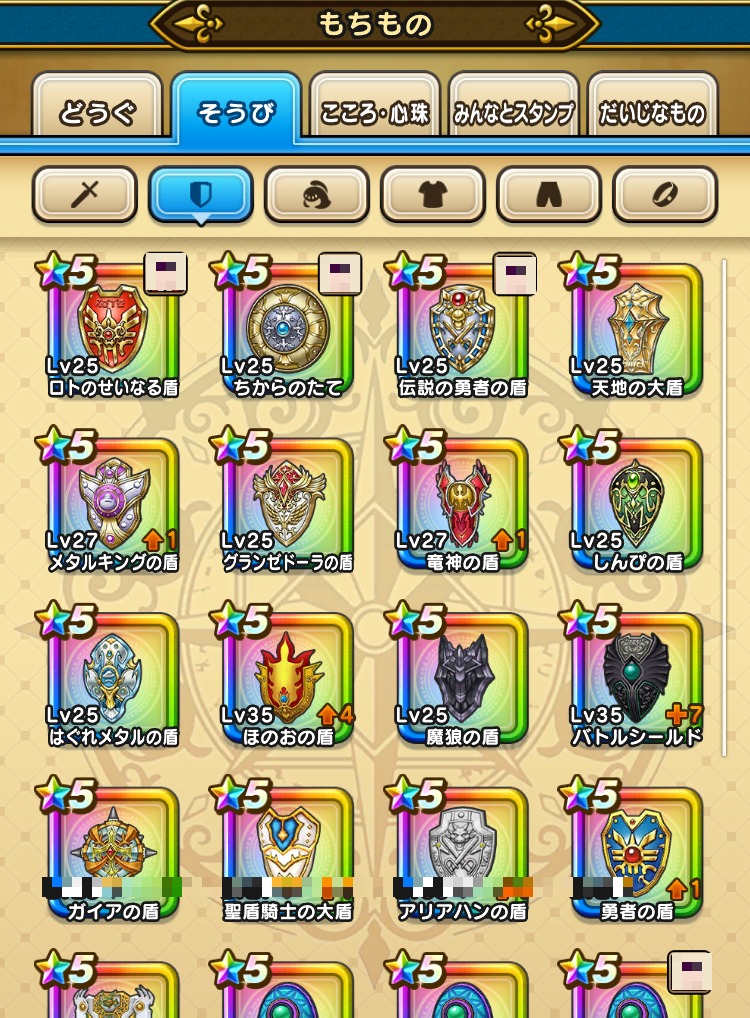Filter equipment by accessory ring icon

click(x=664, y=194)
